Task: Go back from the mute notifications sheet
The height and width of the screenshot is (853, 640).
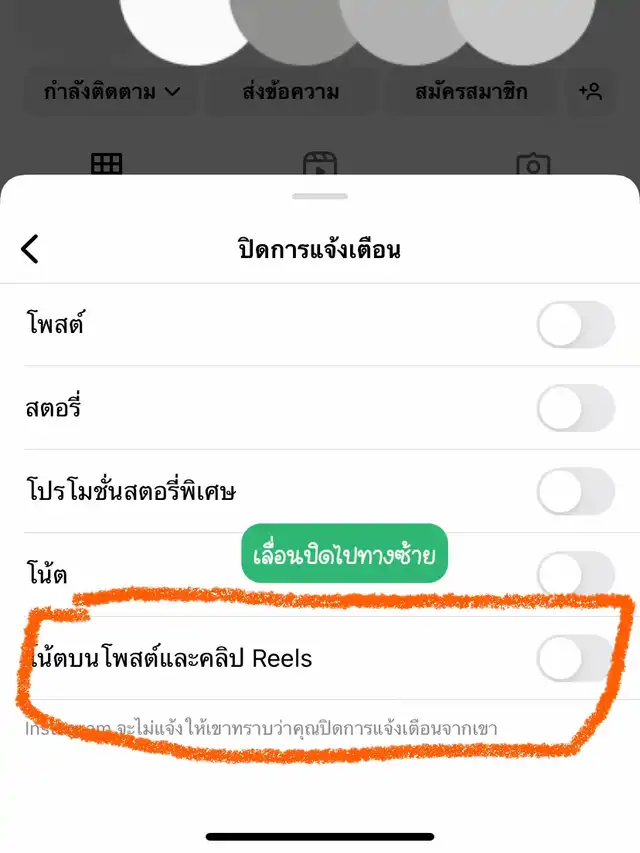Action: tap(30, 249)
